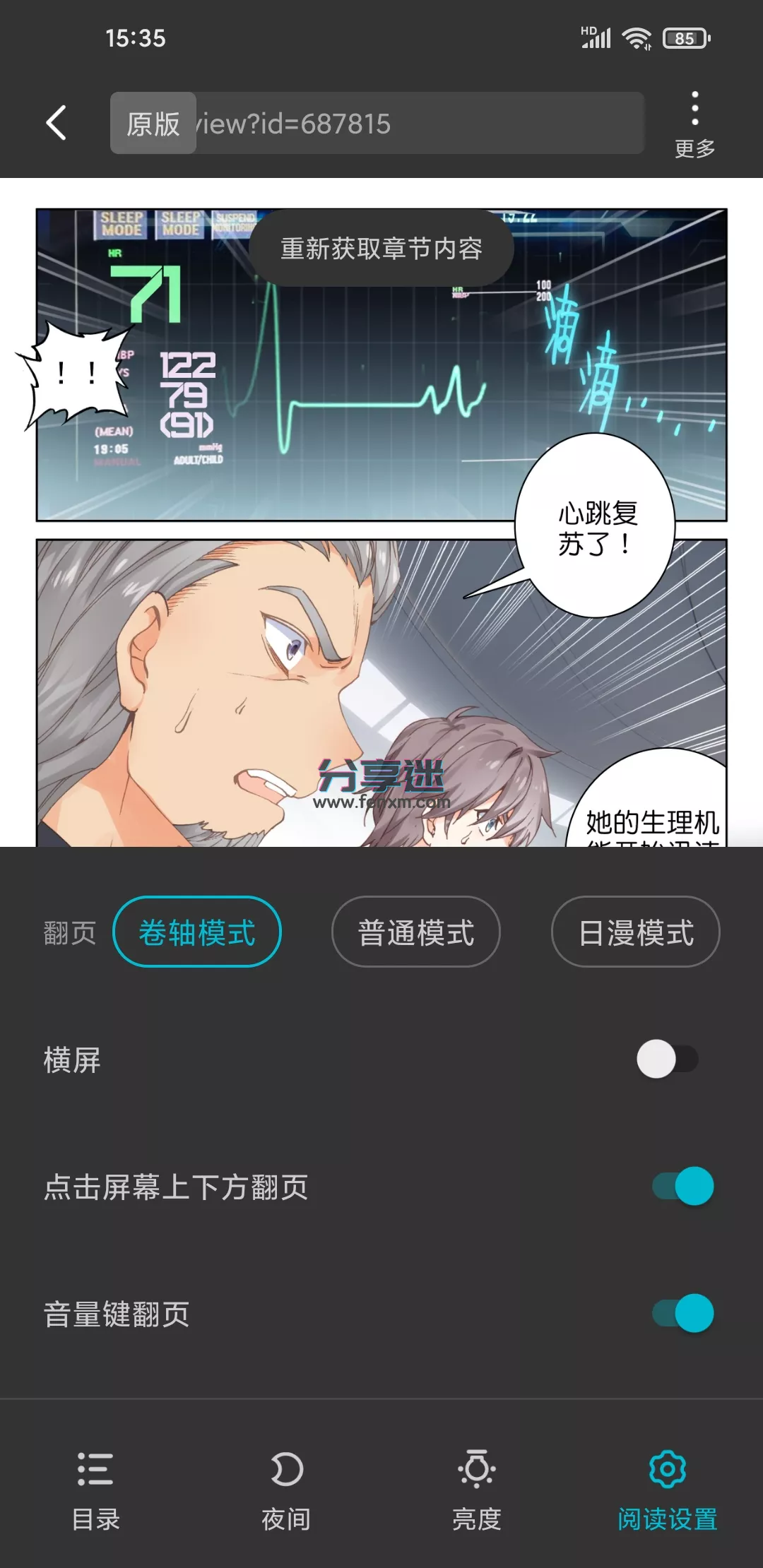Go back using the top-left arrow
The image size is (763, 1568).
tap(57, 123)
